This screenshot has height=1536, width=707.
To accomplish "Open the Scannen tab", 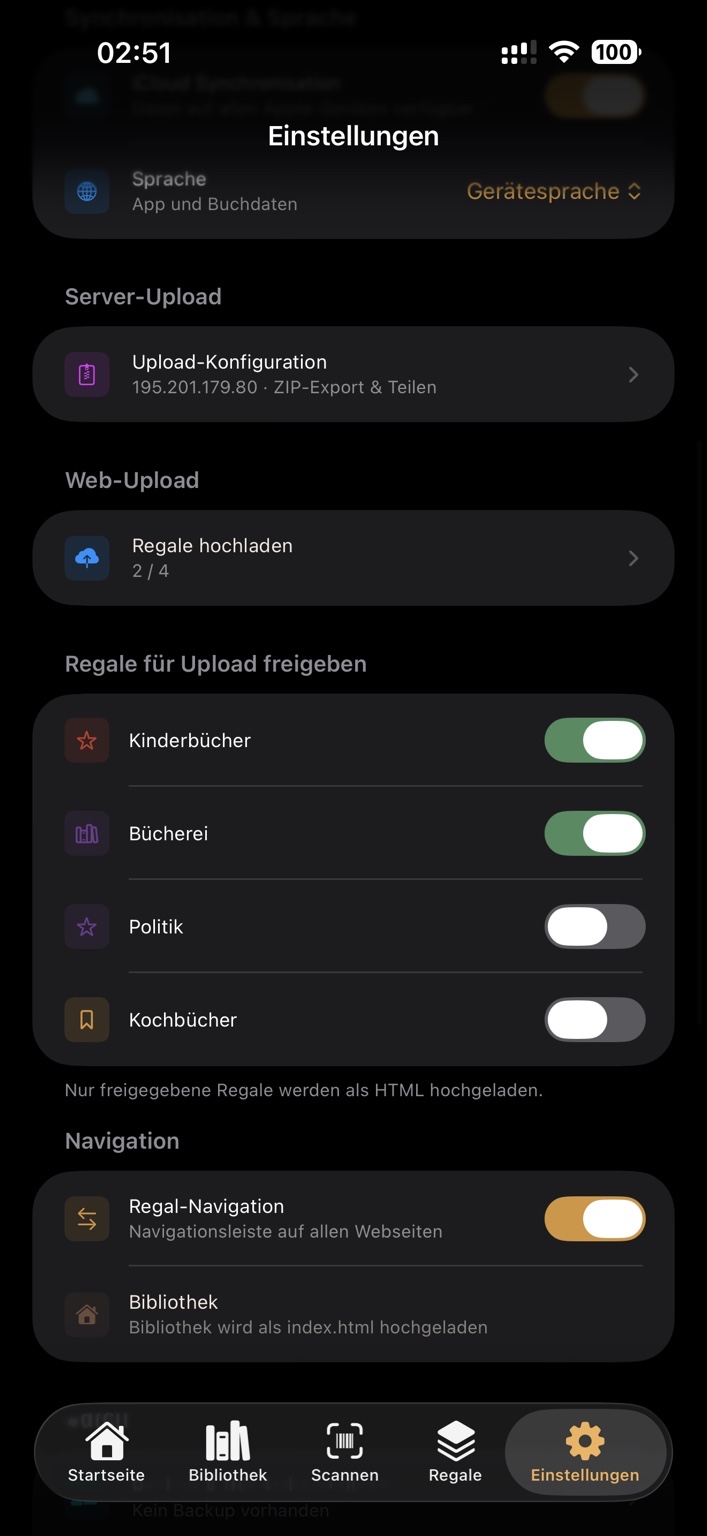I will point(345,1453).
